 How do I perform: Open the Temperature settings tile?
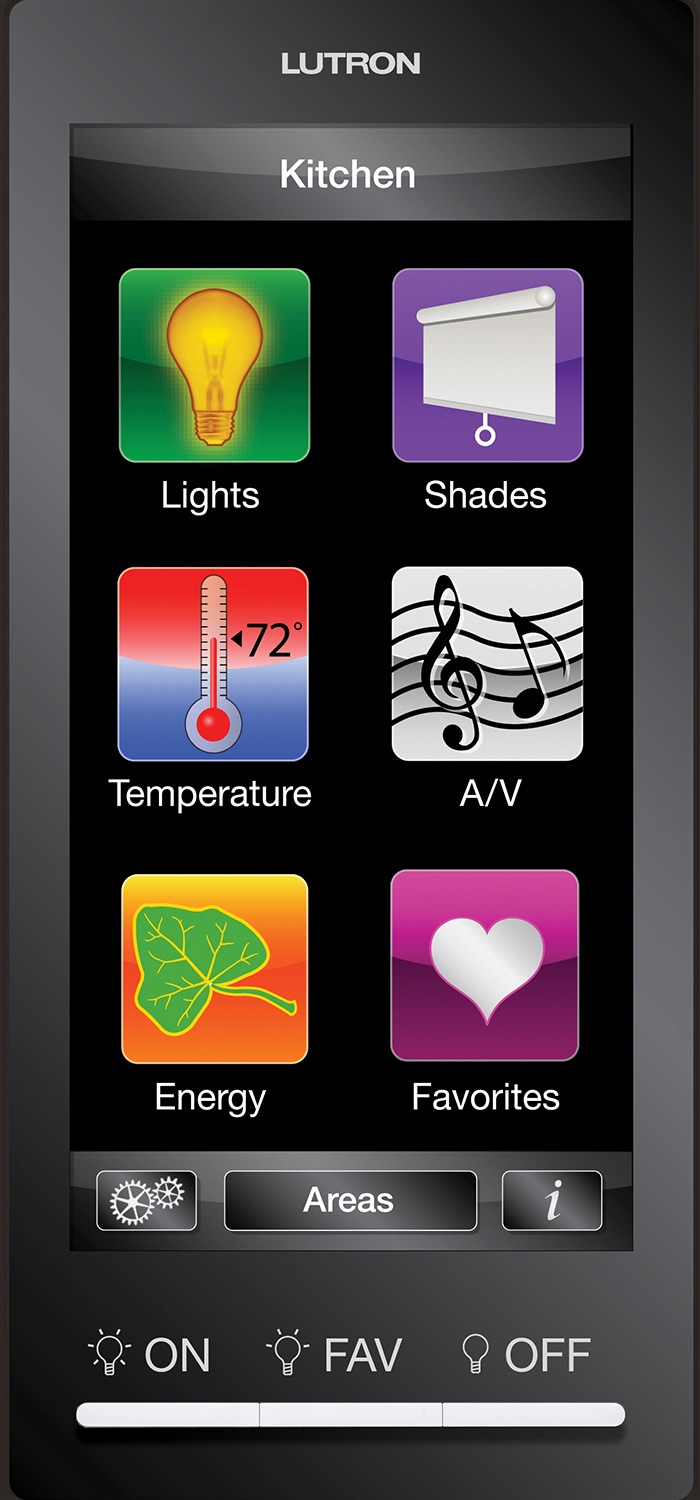pyautogui.click(x=213, y=664)
